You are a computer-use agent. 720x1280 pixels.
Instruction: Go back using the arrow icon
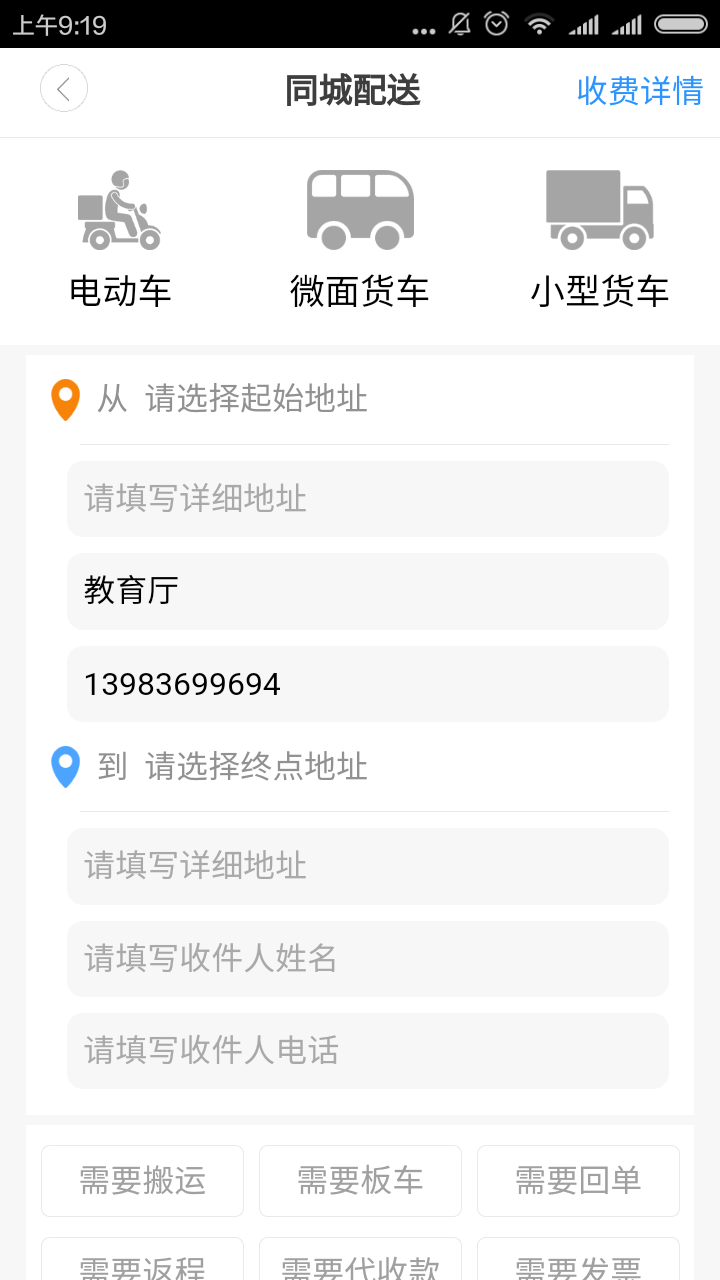(x=64, y=89)
